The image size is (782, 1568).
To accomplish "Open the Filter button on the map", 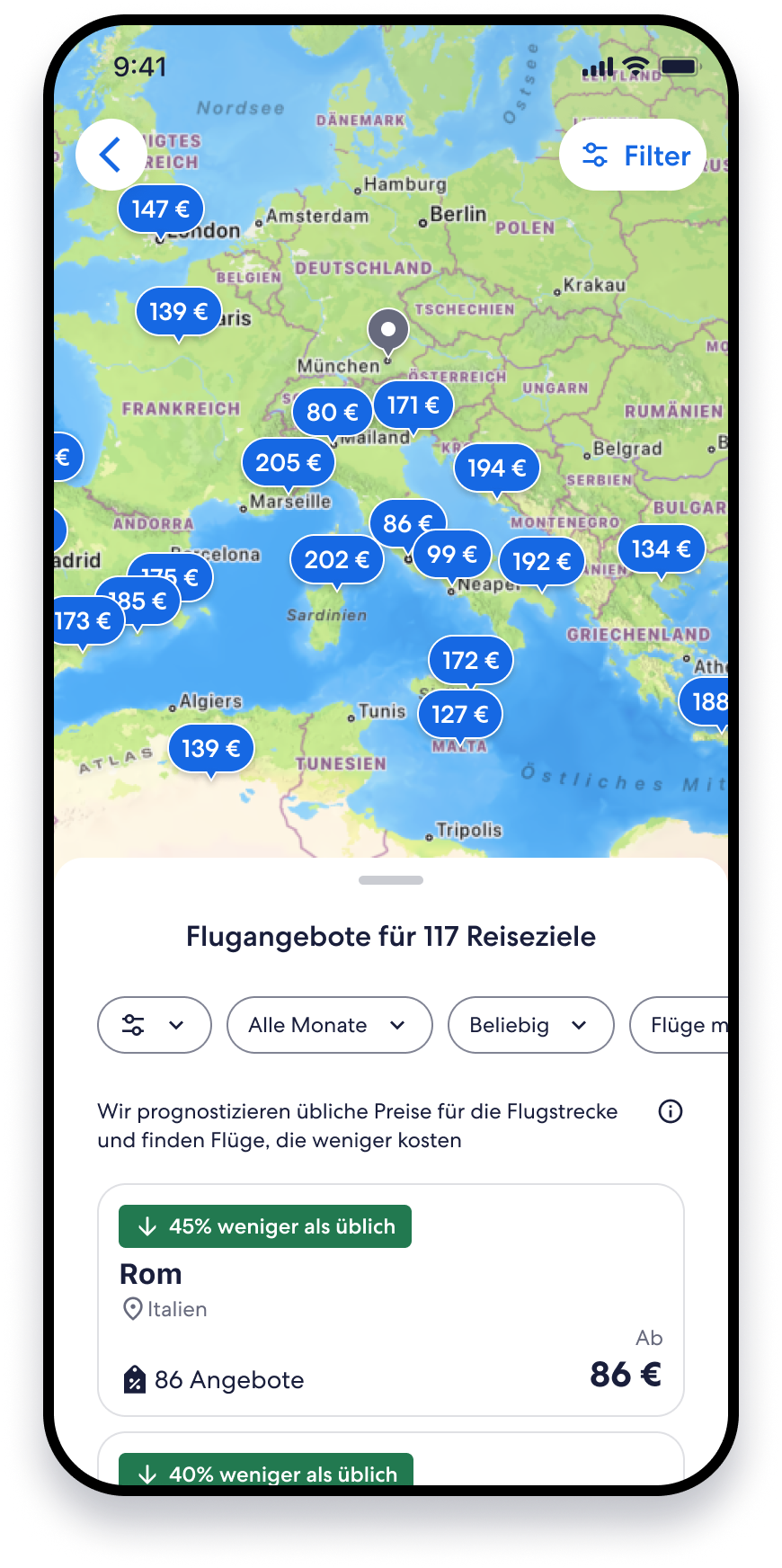I will [633, 155].
